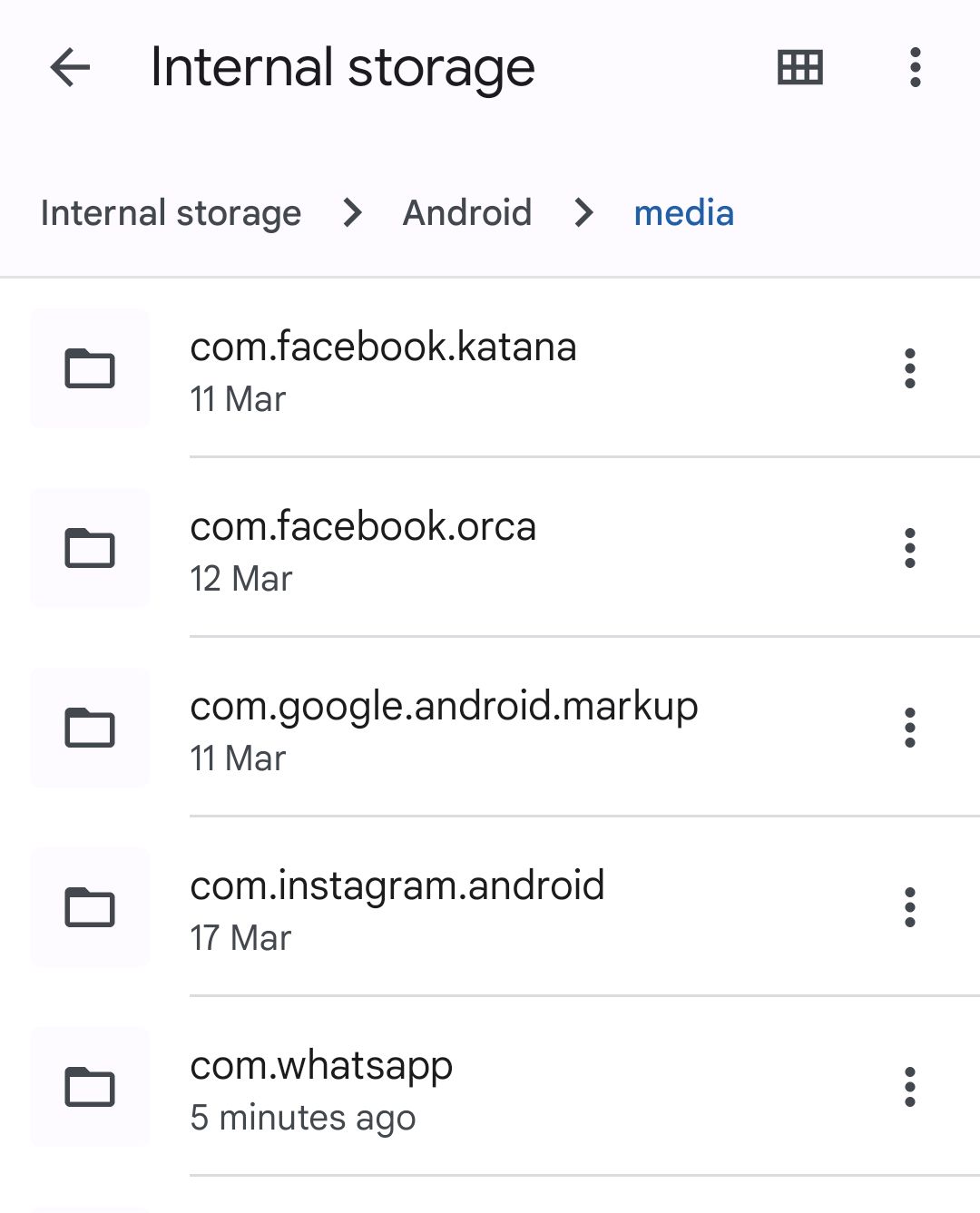Open the com.instagram.android folder
The image size is (980, 1213).
pos(397,908)
